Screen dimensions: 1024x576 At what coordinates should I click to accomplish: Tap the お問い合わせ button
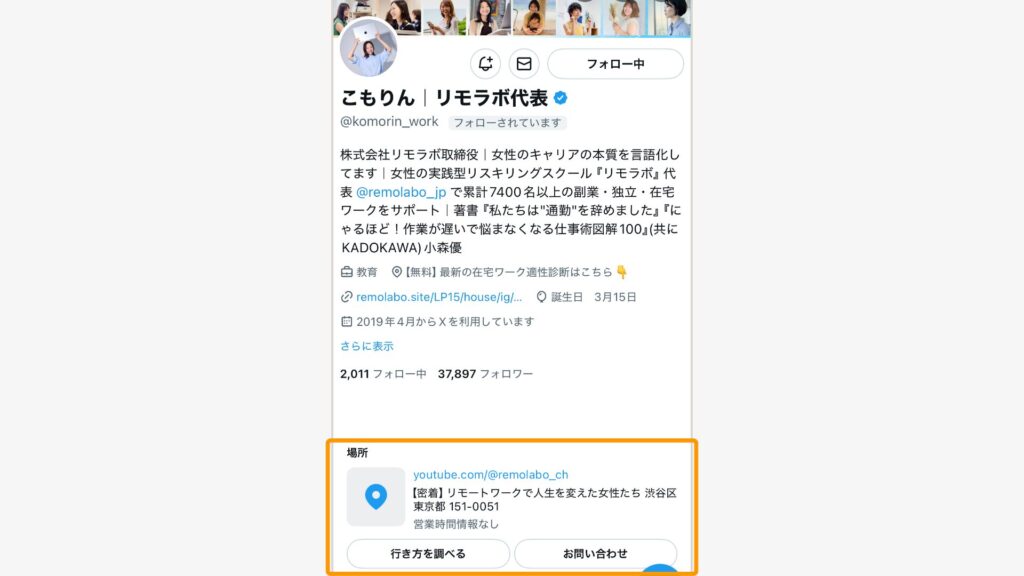[x=595, y=553]
